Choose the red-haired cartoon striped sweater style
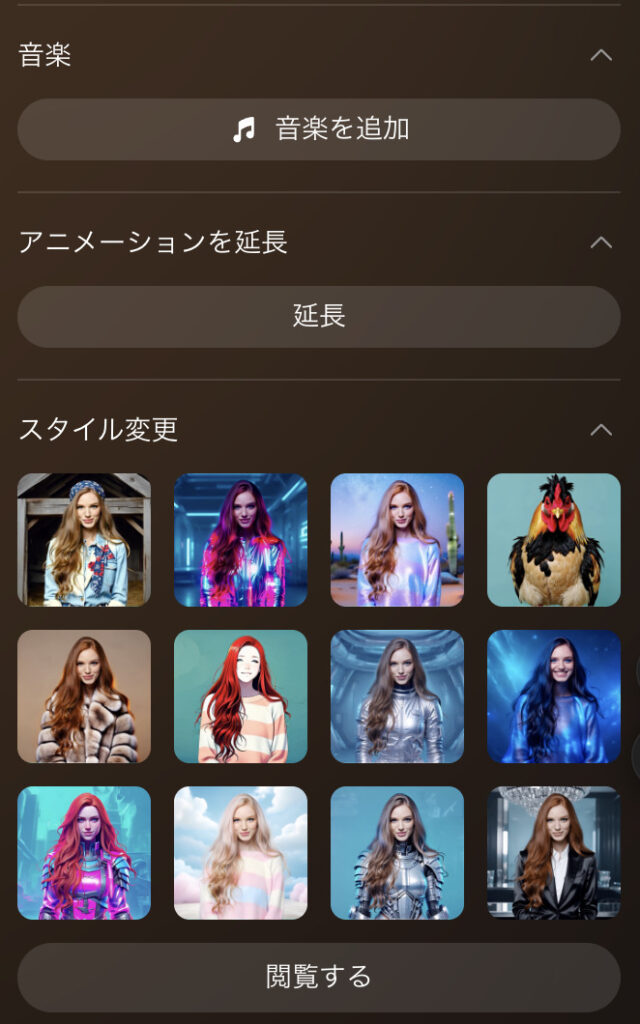 (x=241, y=696)
